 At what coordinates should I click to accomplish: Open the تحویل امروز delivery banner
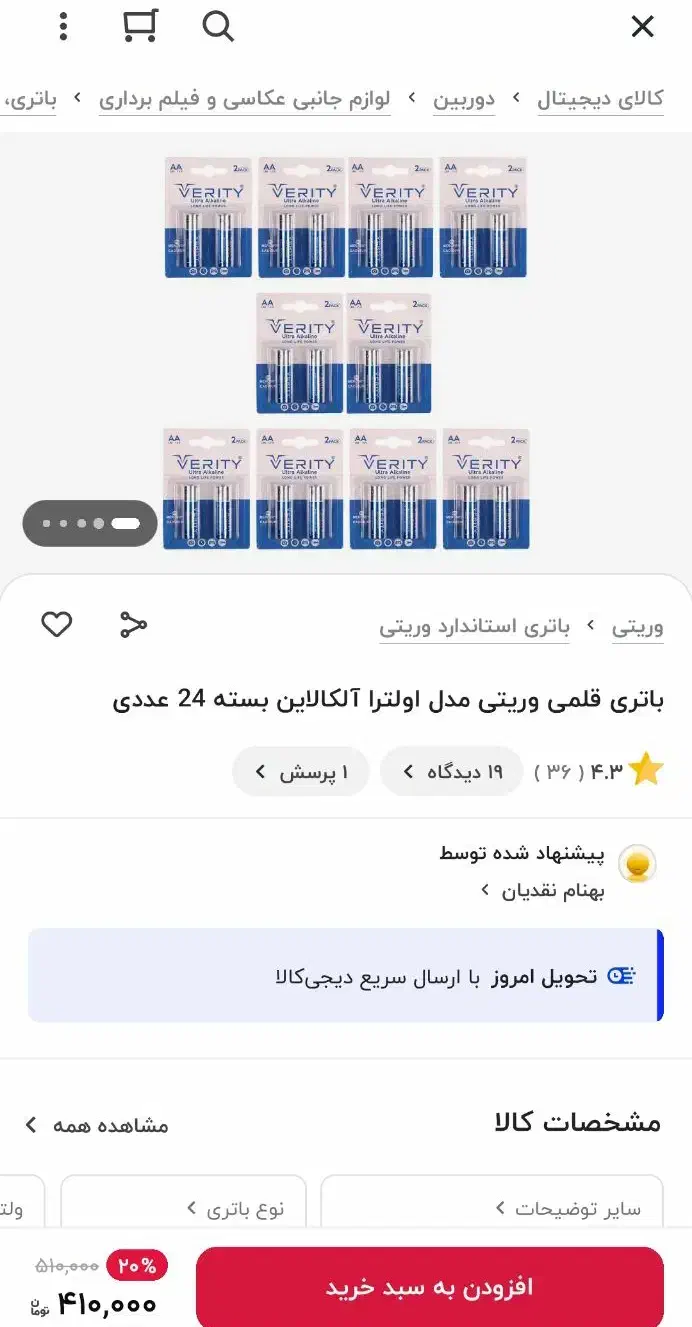(345, 976)
